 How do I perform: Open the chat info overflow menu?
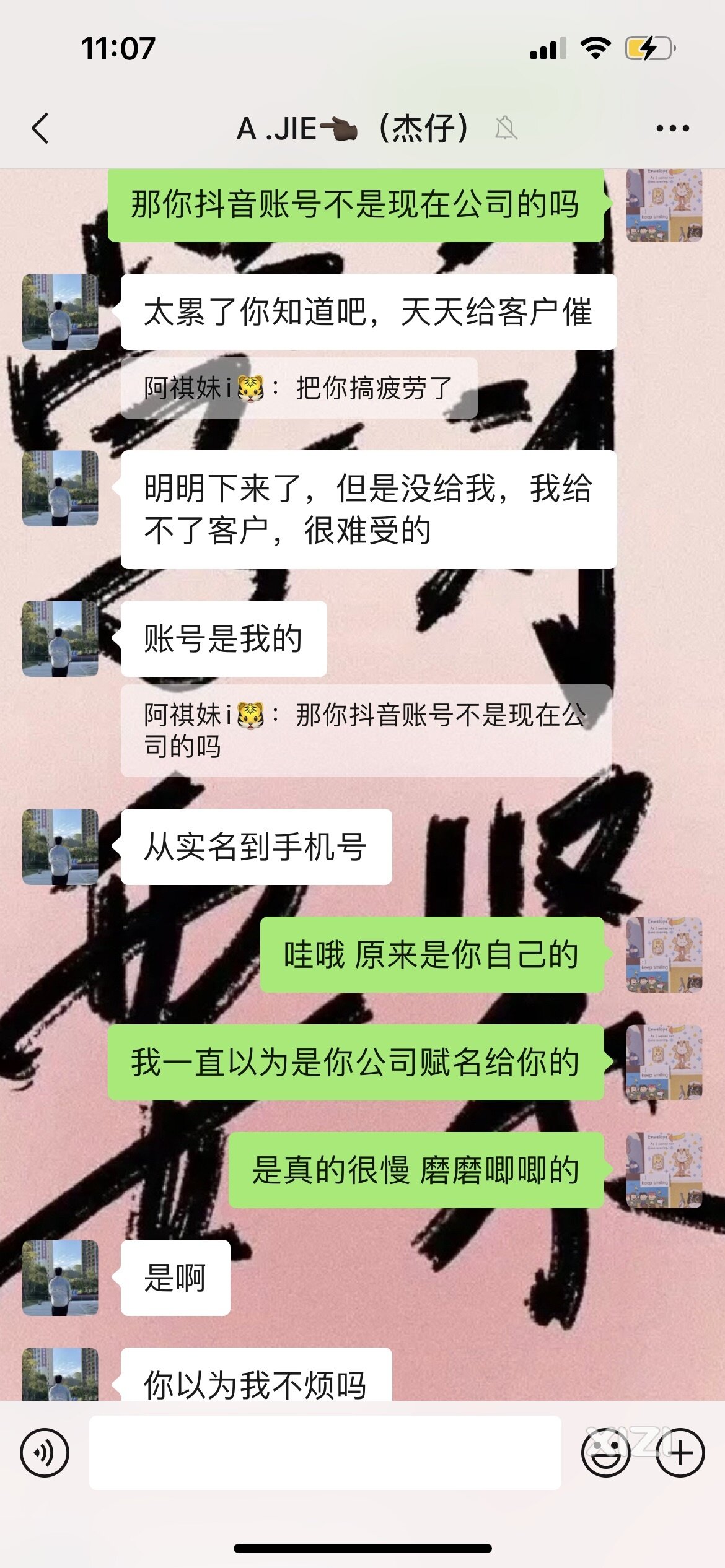[672, 129]
